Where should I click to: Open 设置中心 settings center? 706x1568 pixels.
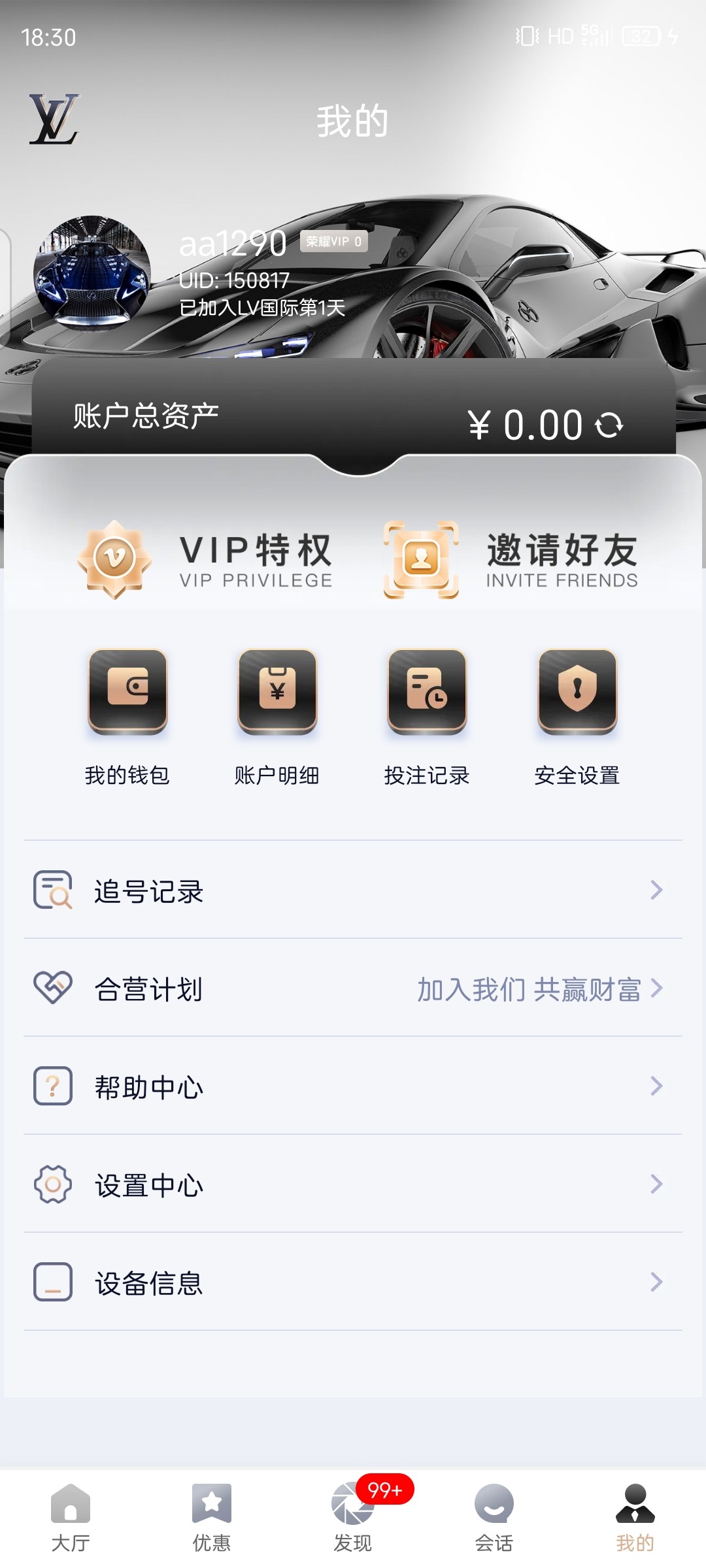click(x=353, y=1184)
